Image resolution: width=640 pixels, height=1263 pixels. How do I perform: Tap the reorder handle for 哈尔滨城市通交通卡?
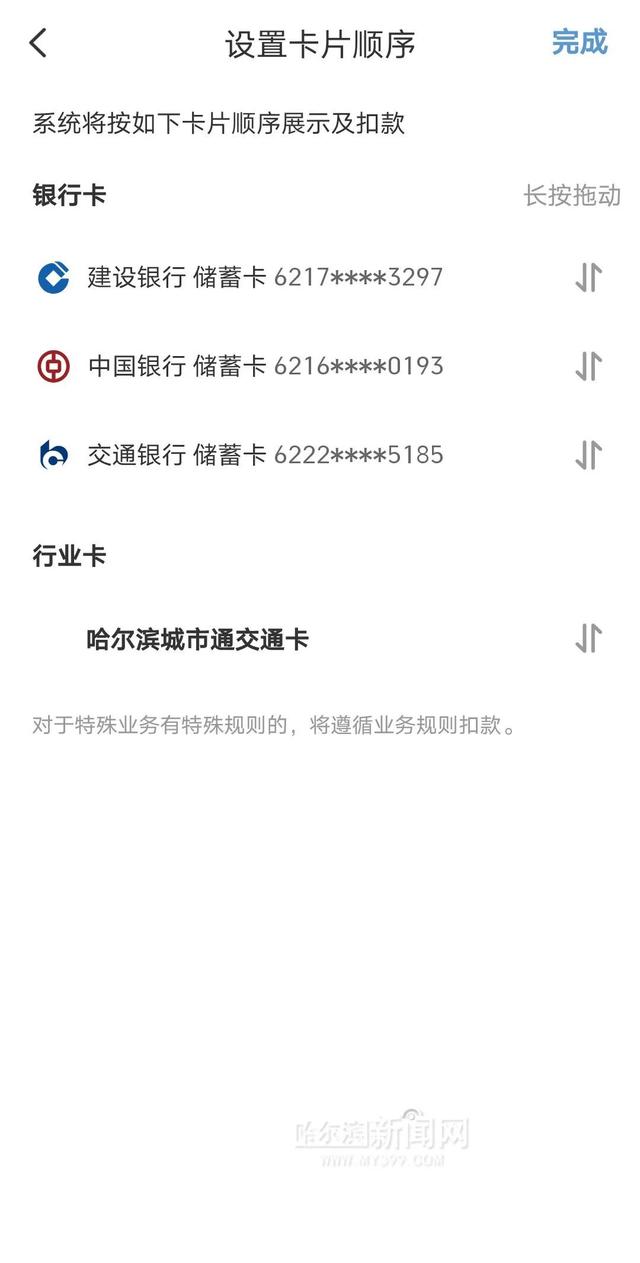pos(588,638)
